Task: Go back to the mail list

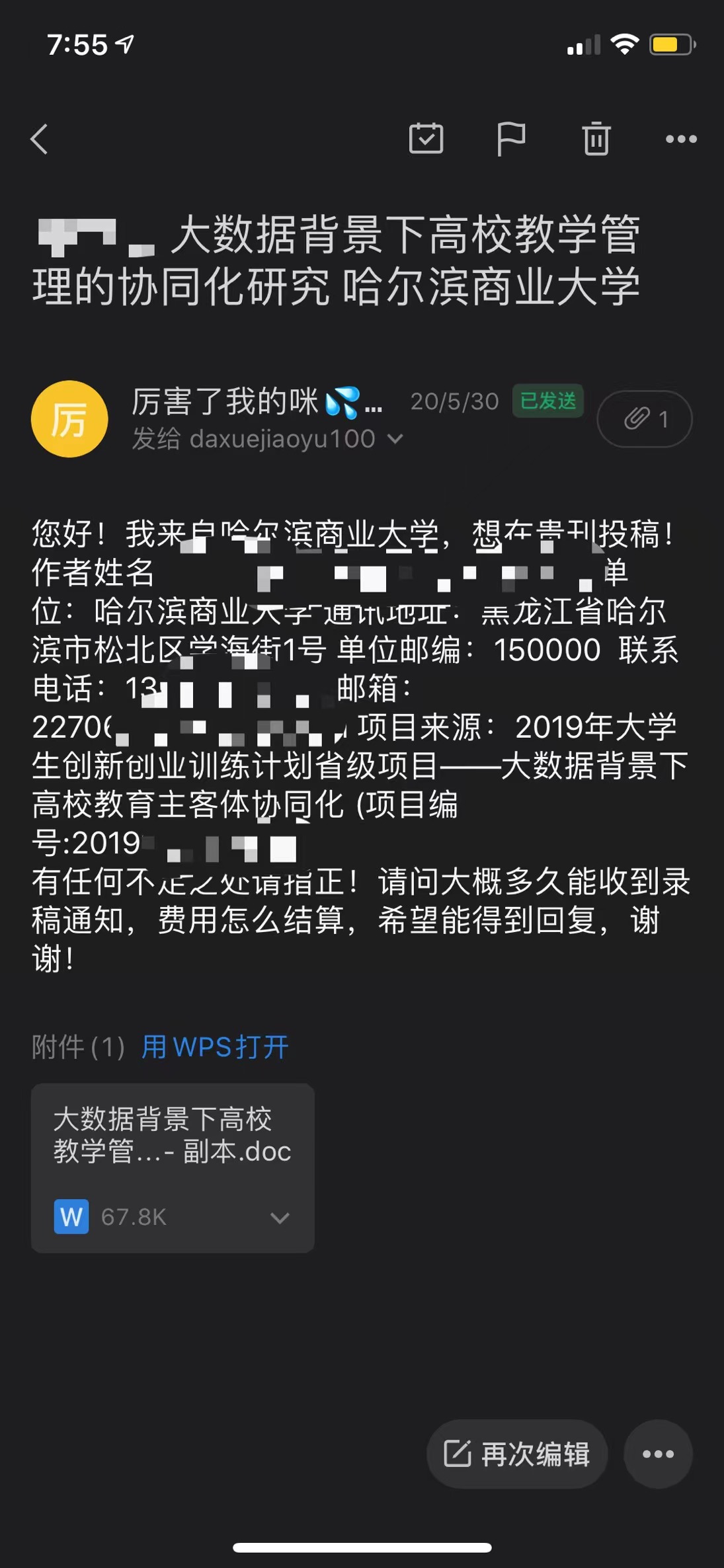Action: (x=40, y=139)
